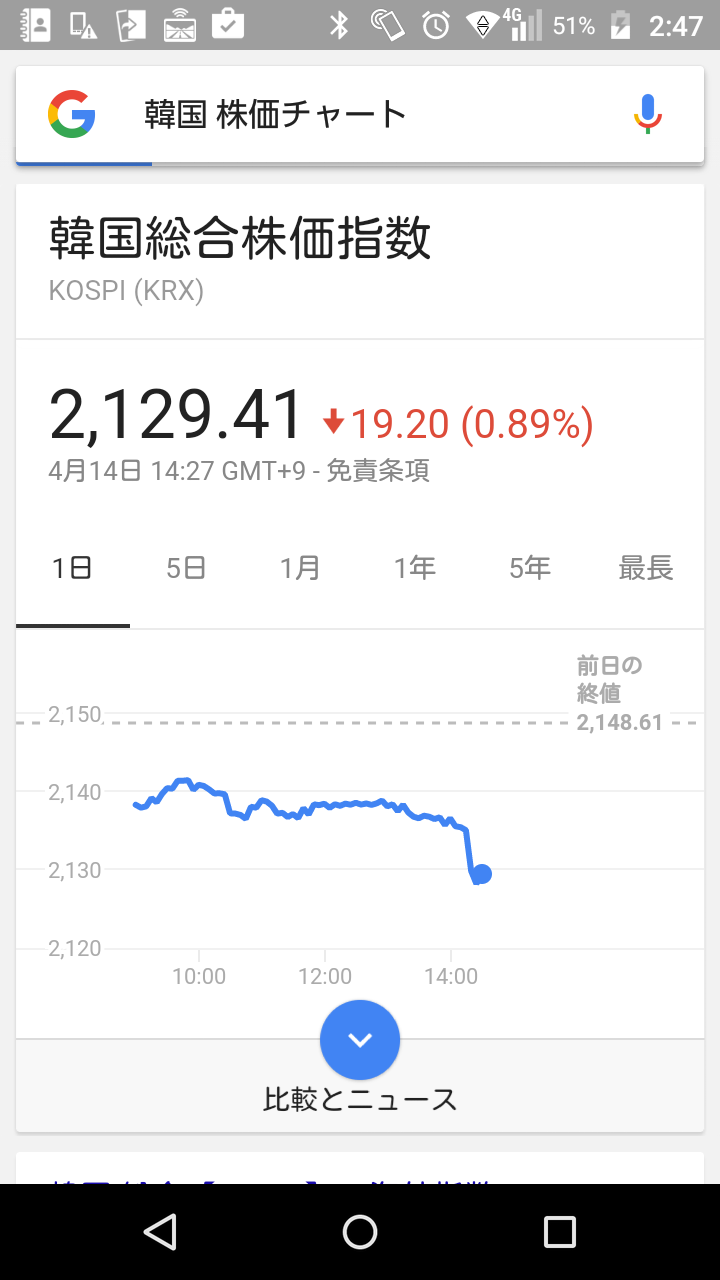Image resolution: width=720 pixels, height=1280 pixels.
Task: Expand 比較とニュース with the blue chevron
Action: 360,1040
